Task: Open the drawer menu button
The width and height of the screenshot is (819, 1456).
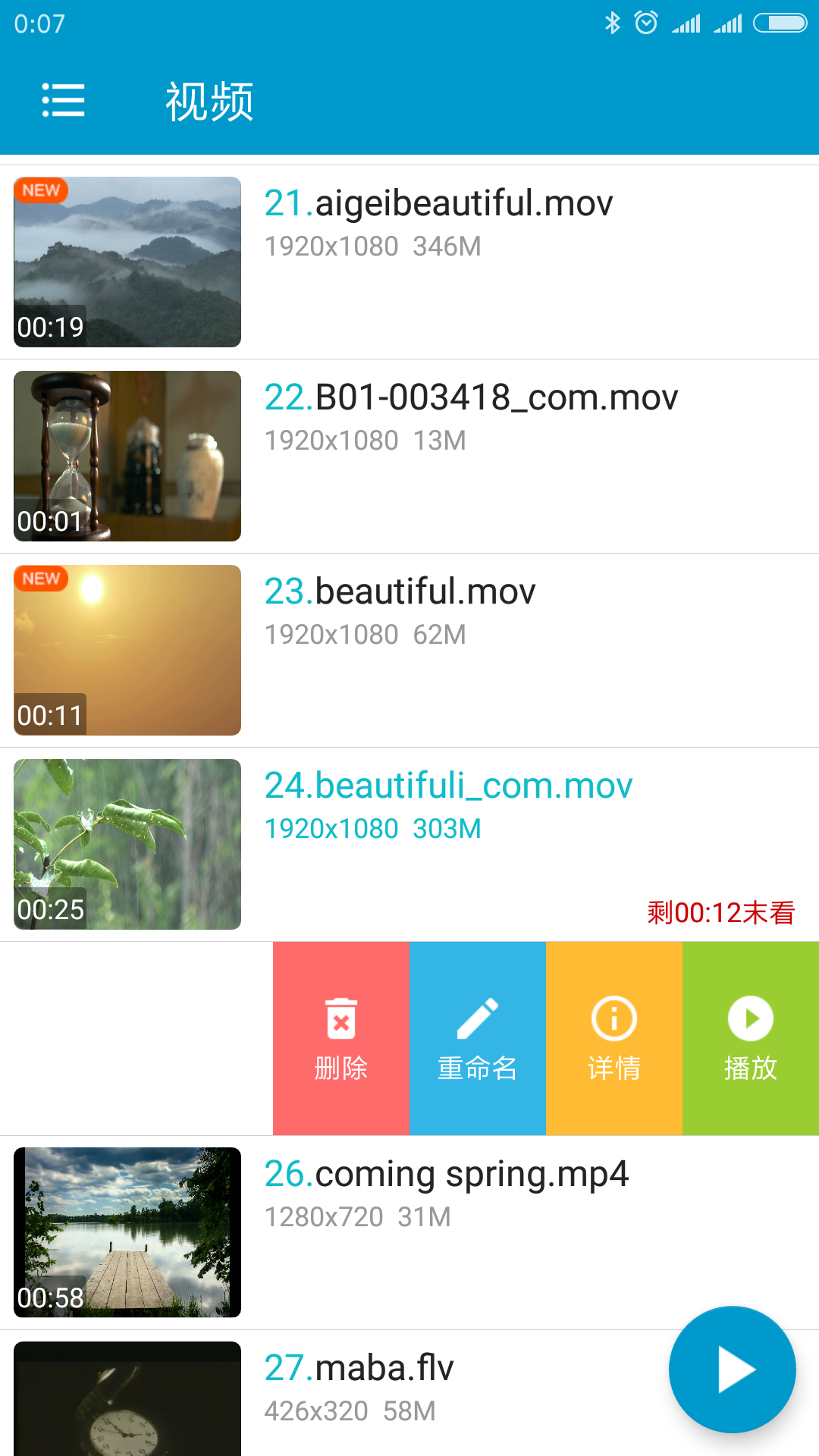Action: pyautogui.click(x=63, y=101)
